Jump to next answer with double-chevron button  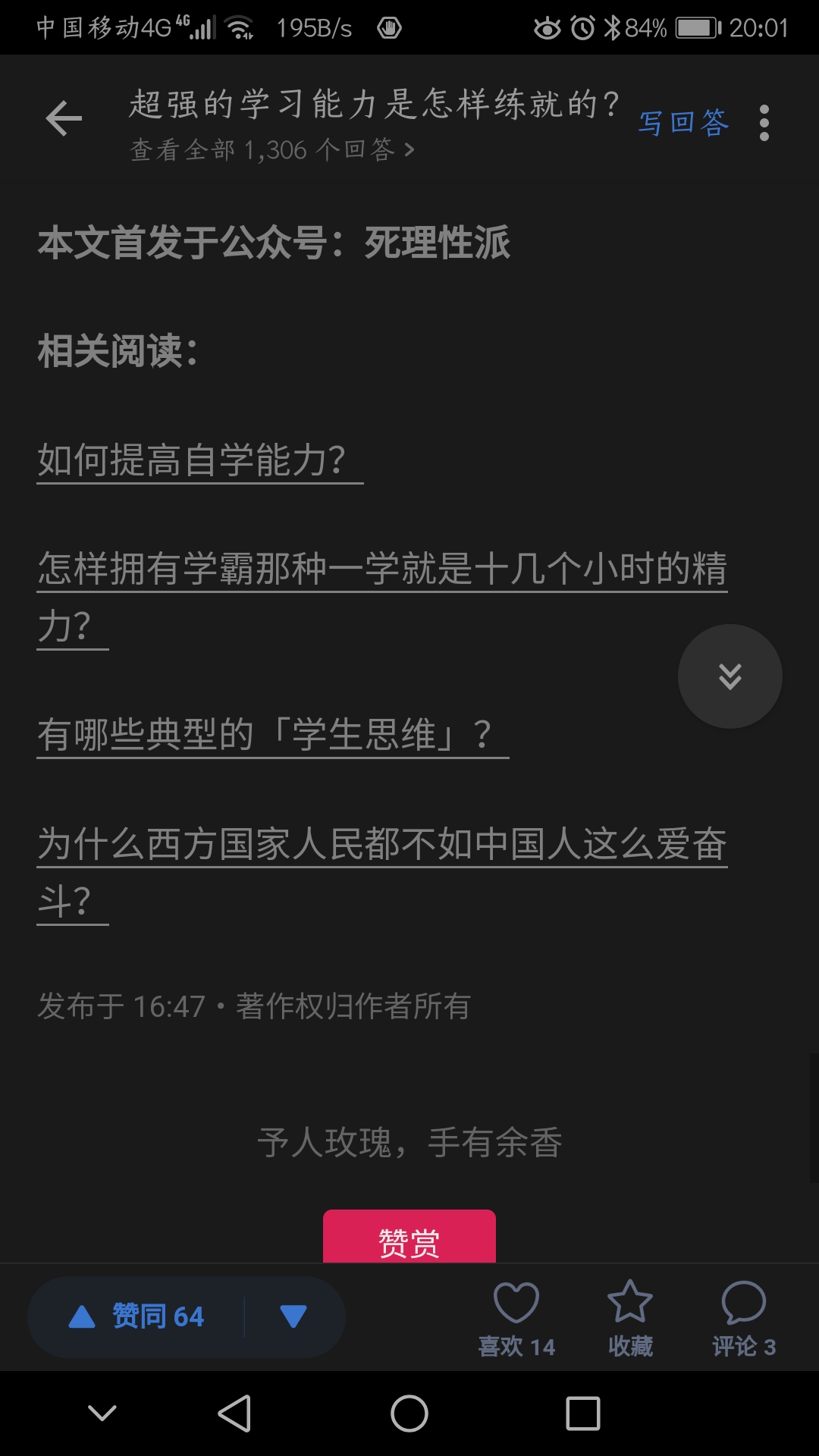click(730, 676)
